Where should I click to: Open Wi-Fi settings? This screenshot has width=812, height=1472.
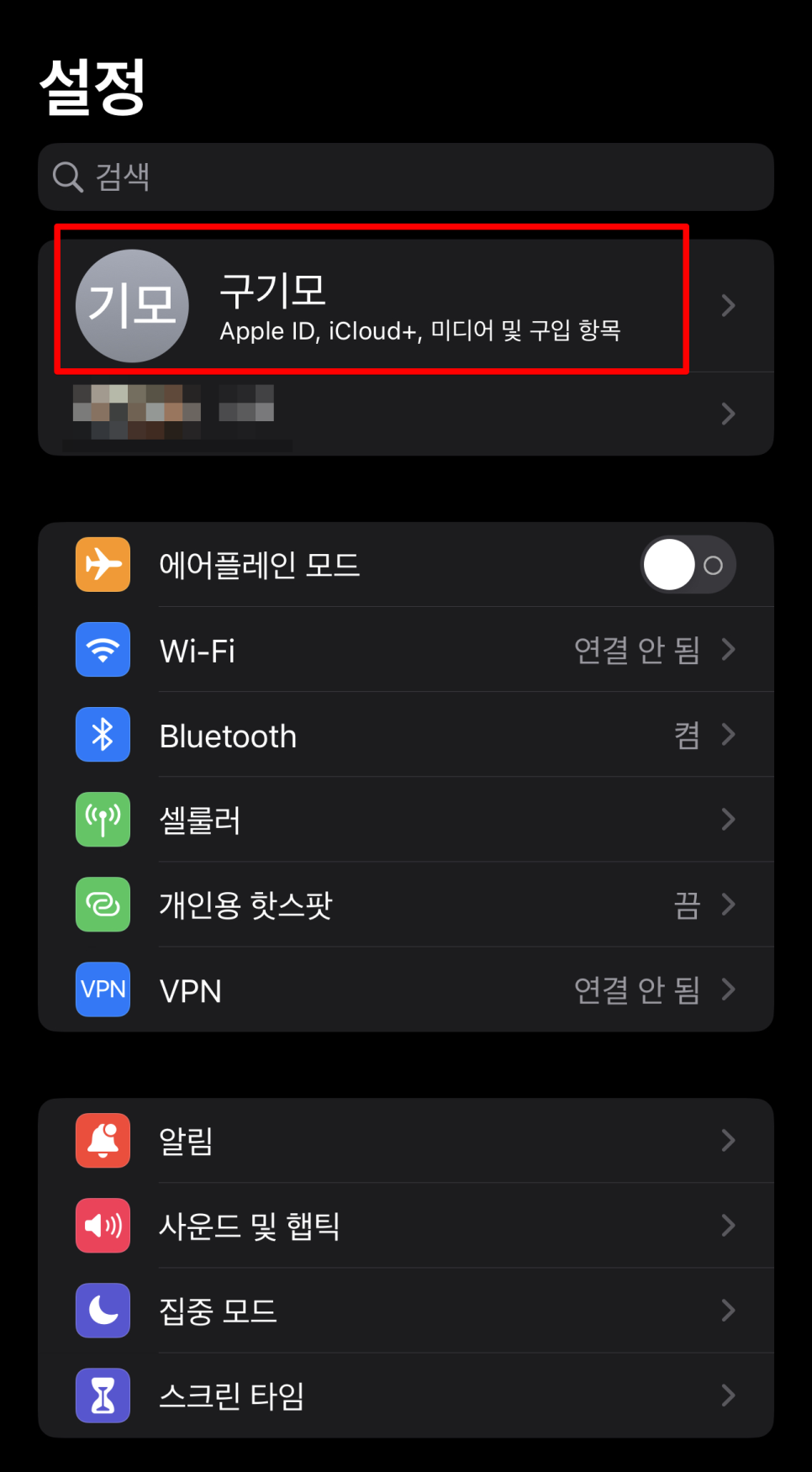click(405, 650)
